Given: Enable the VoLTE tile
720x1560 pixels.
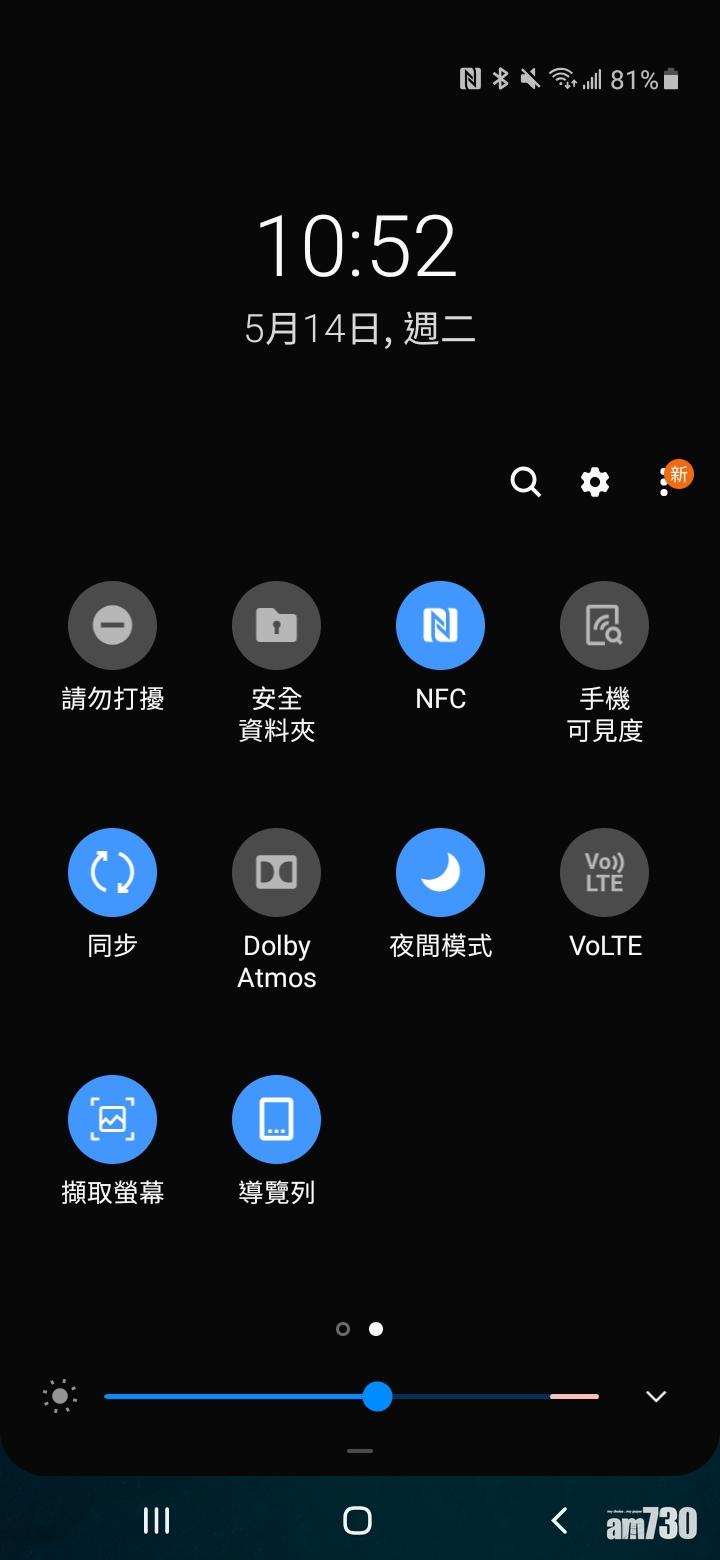Looking at the screenshot, I should tap(604, 872).
